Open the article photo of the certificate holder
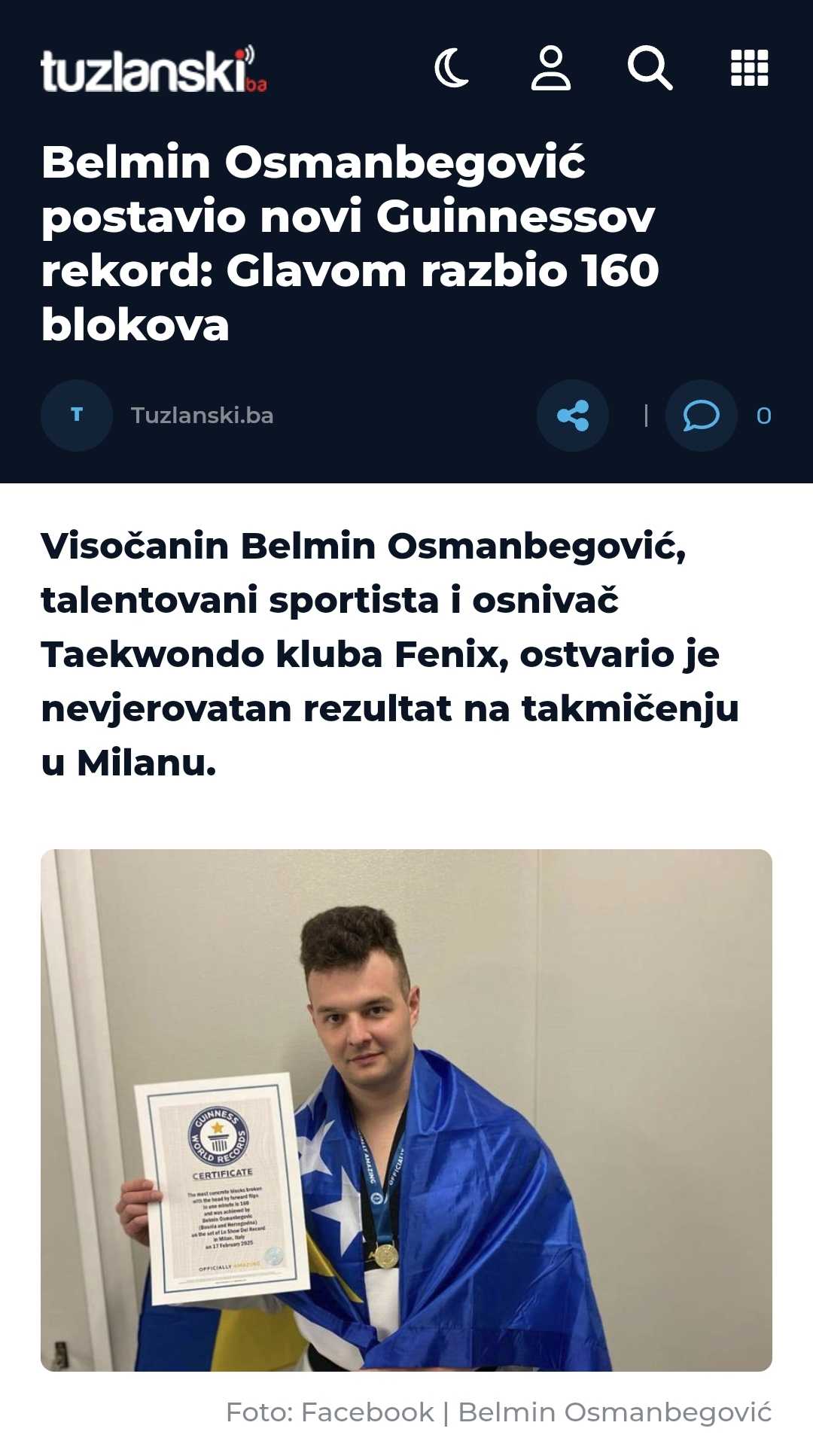The image size is (813, 1456). point(406,1110)
